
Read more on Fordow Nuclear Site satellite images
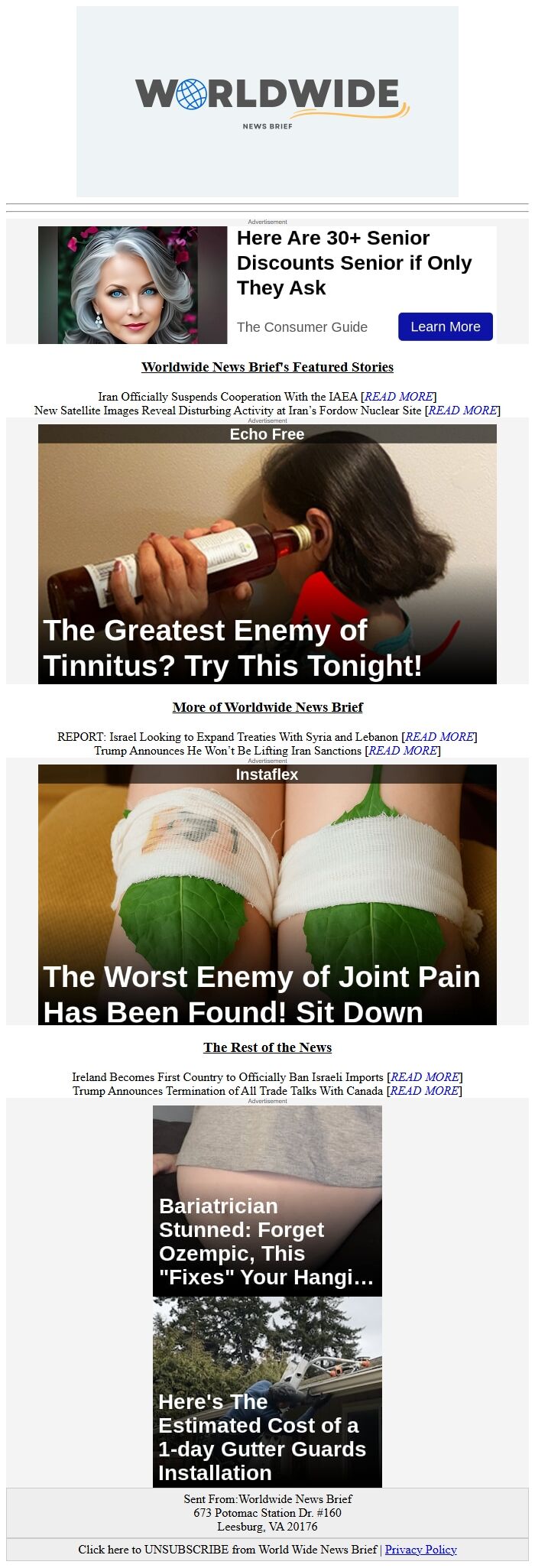click(x=462, y=411)
